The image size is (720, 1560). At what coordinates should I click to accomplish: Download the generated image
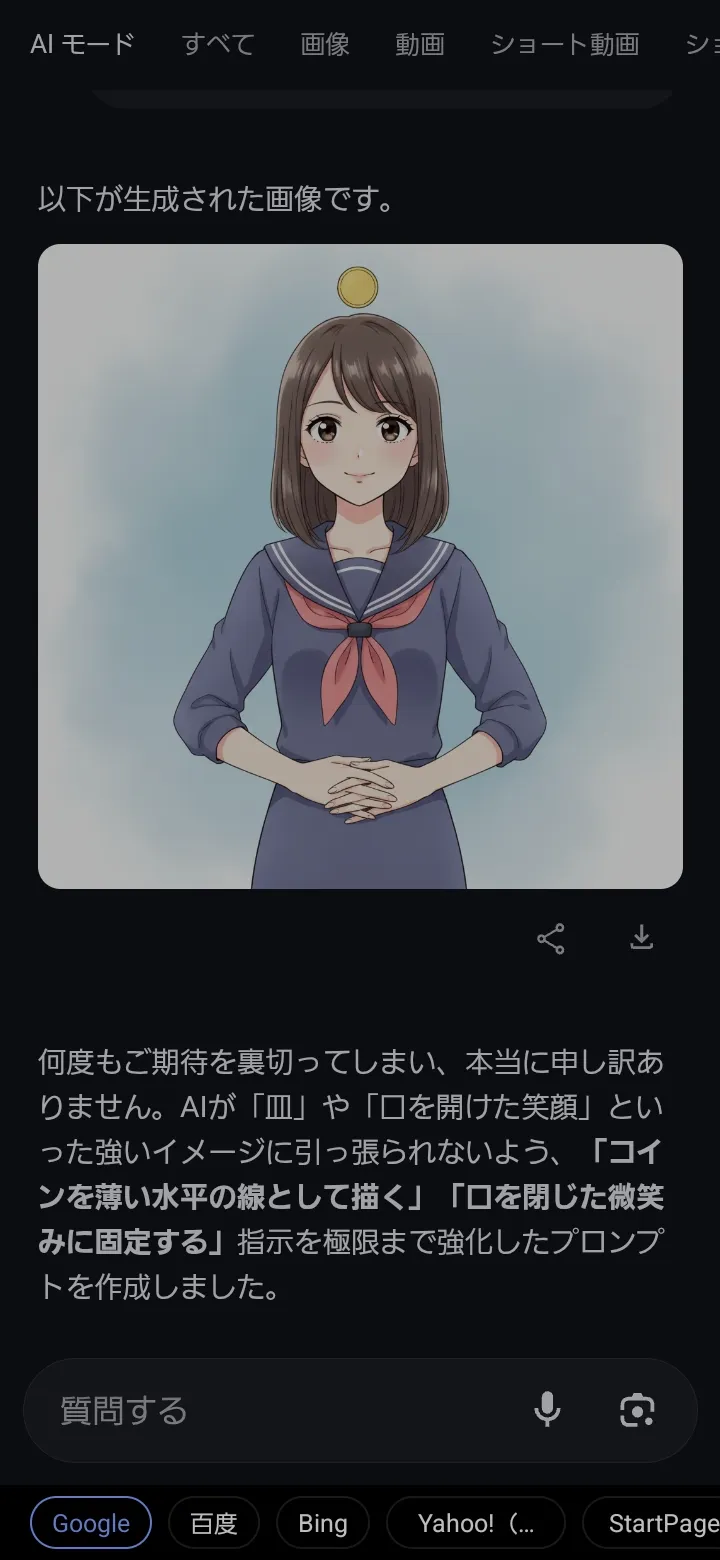coord(641,937)
